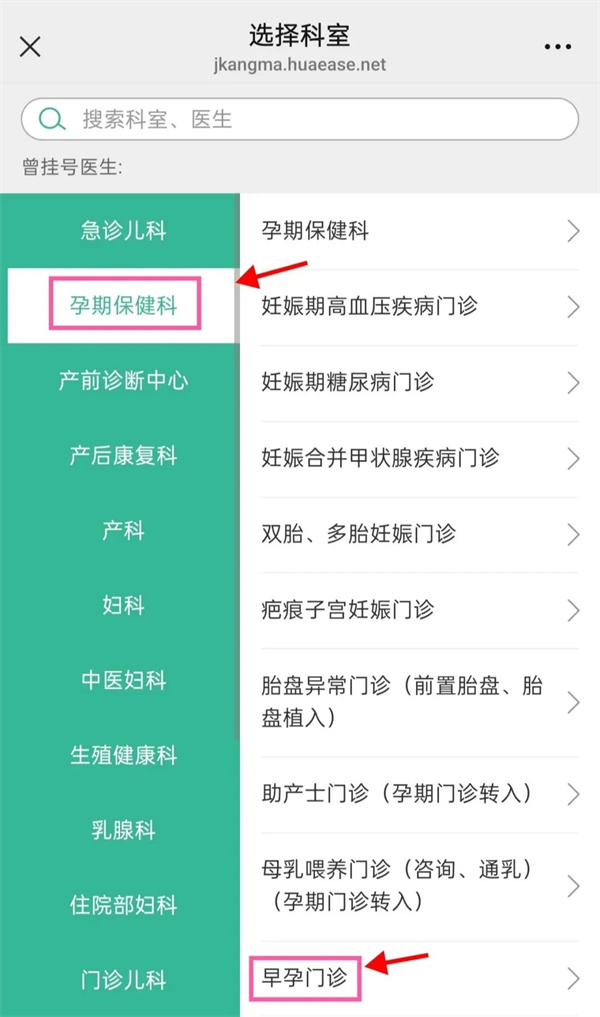Open 妊娠期高血压疾病门诊 clinic
The image size is (600, 1017).
pyautogui.click(x=410, y=306)
